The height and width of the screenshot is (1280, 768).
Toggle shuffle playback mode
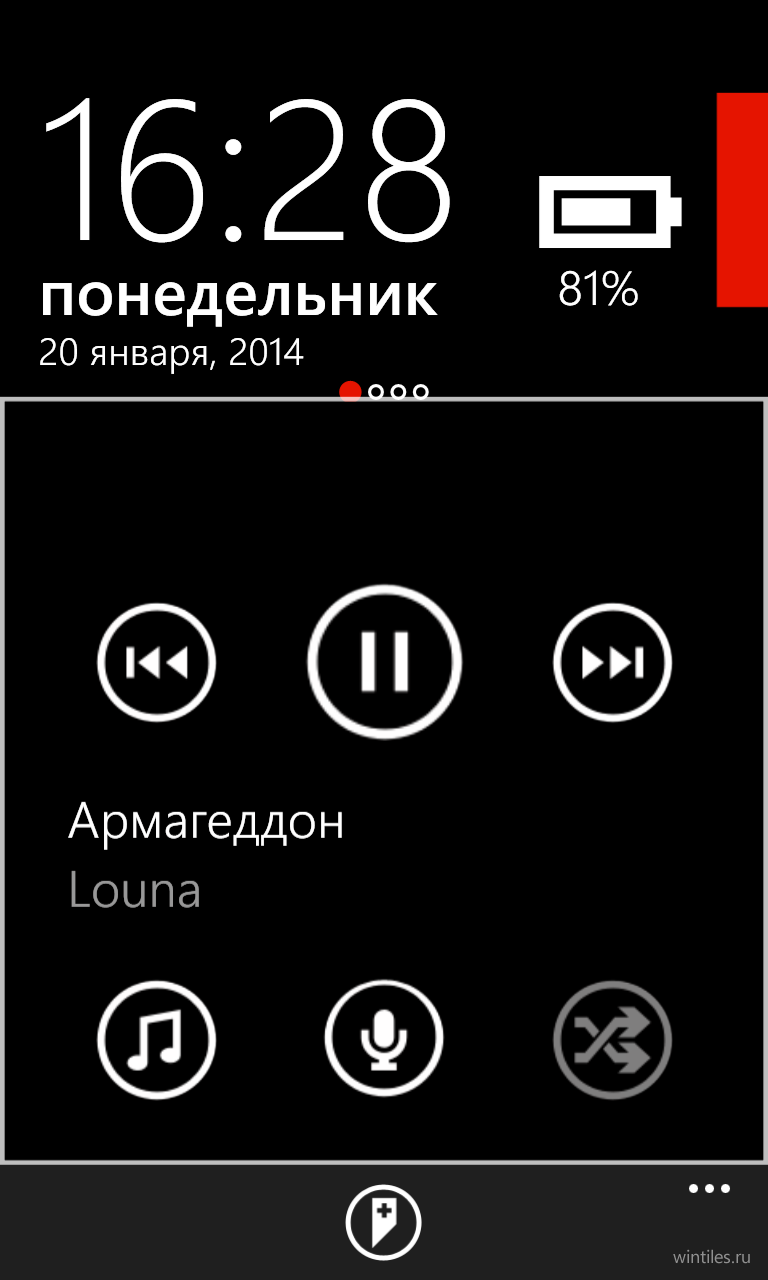[612, 1040]
